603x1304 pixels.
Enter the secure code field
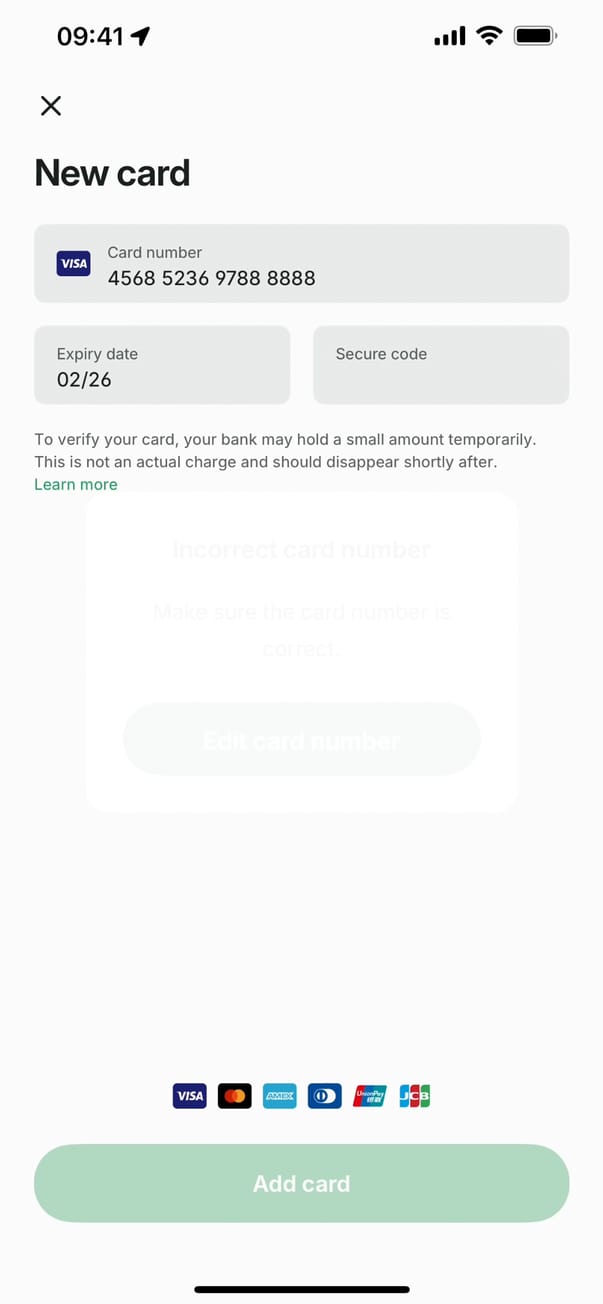coord(440,366)
